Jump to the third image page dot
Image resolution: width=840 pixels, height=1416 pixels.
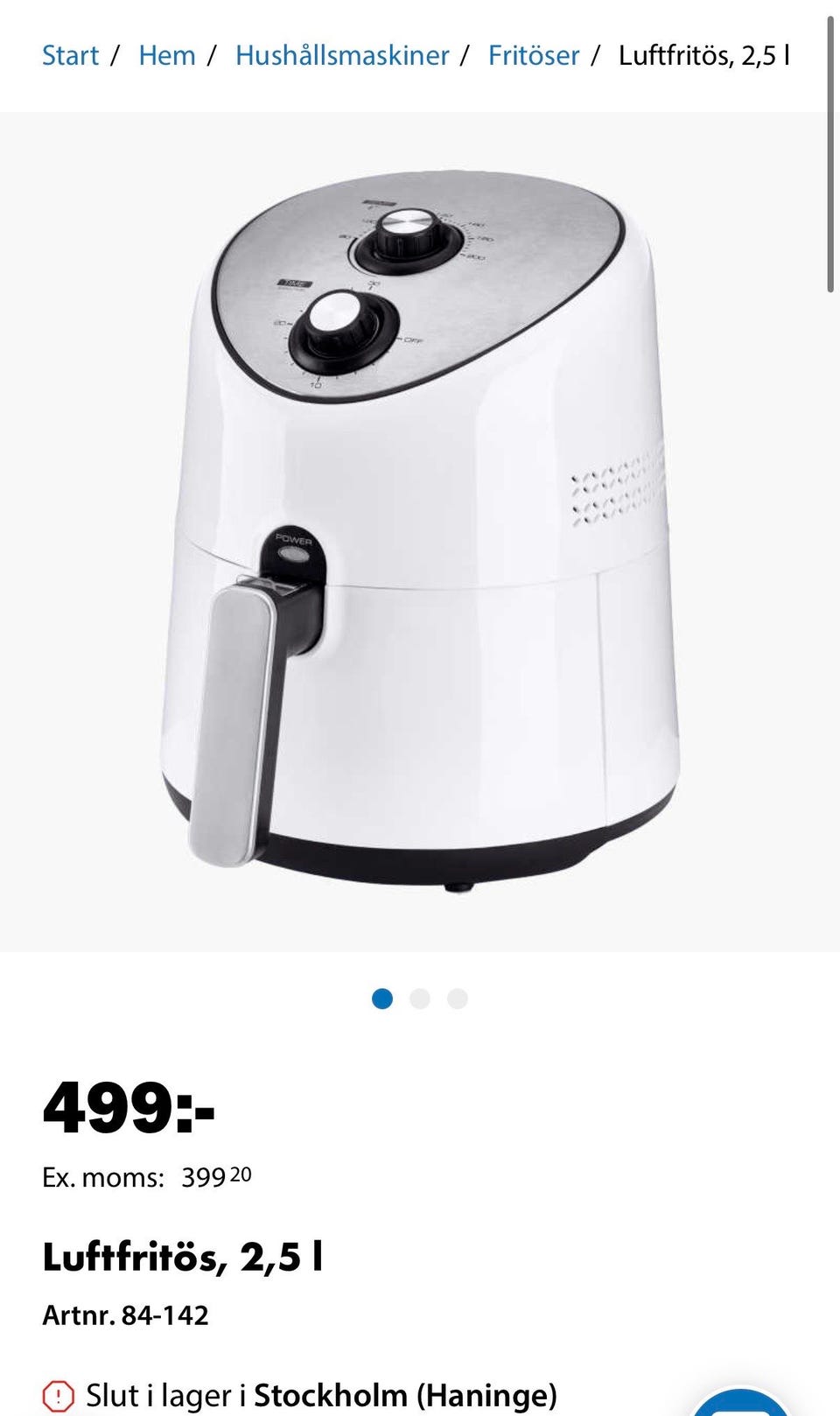click(458, 999)
